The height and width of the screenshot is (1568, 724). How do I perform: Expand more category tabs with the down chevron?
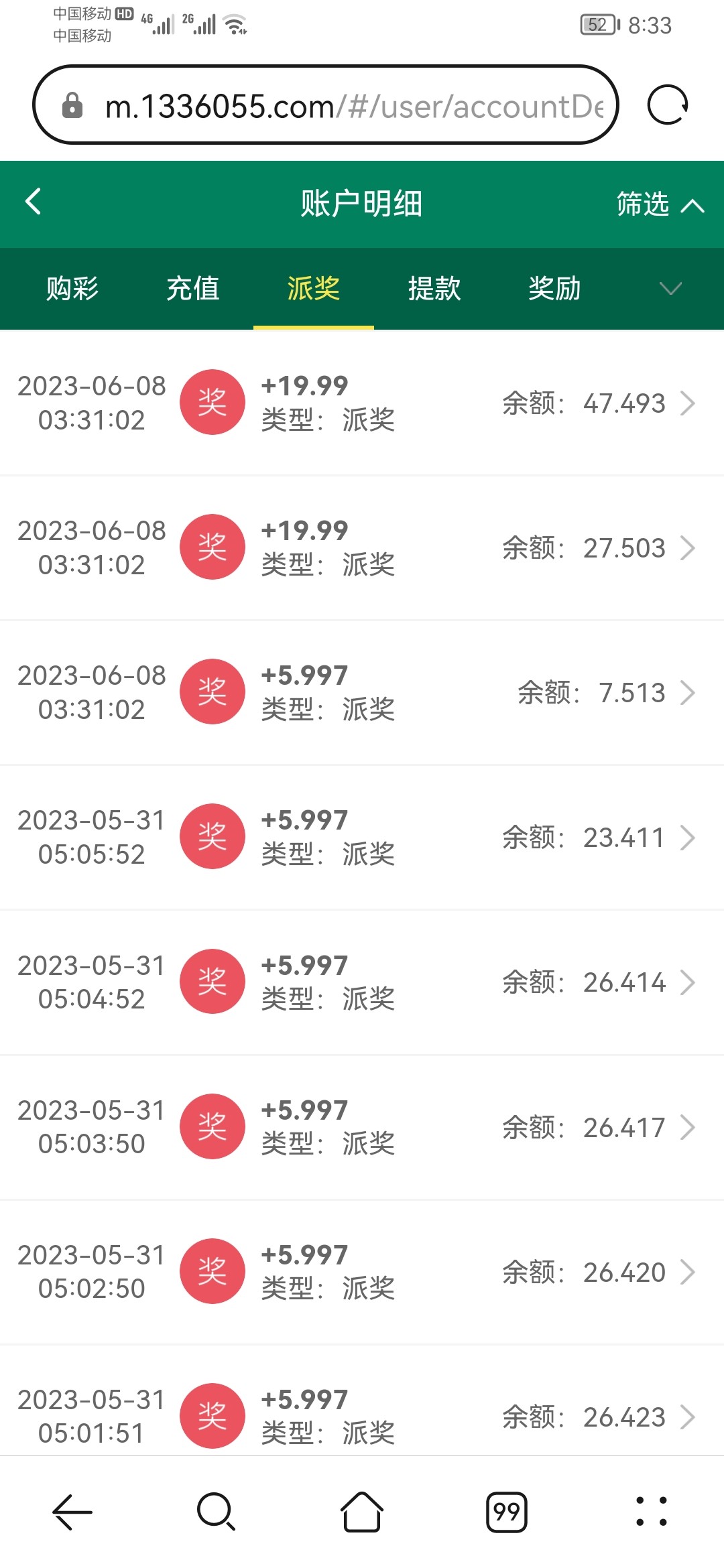pyautogui.click(x=670, y=289)
